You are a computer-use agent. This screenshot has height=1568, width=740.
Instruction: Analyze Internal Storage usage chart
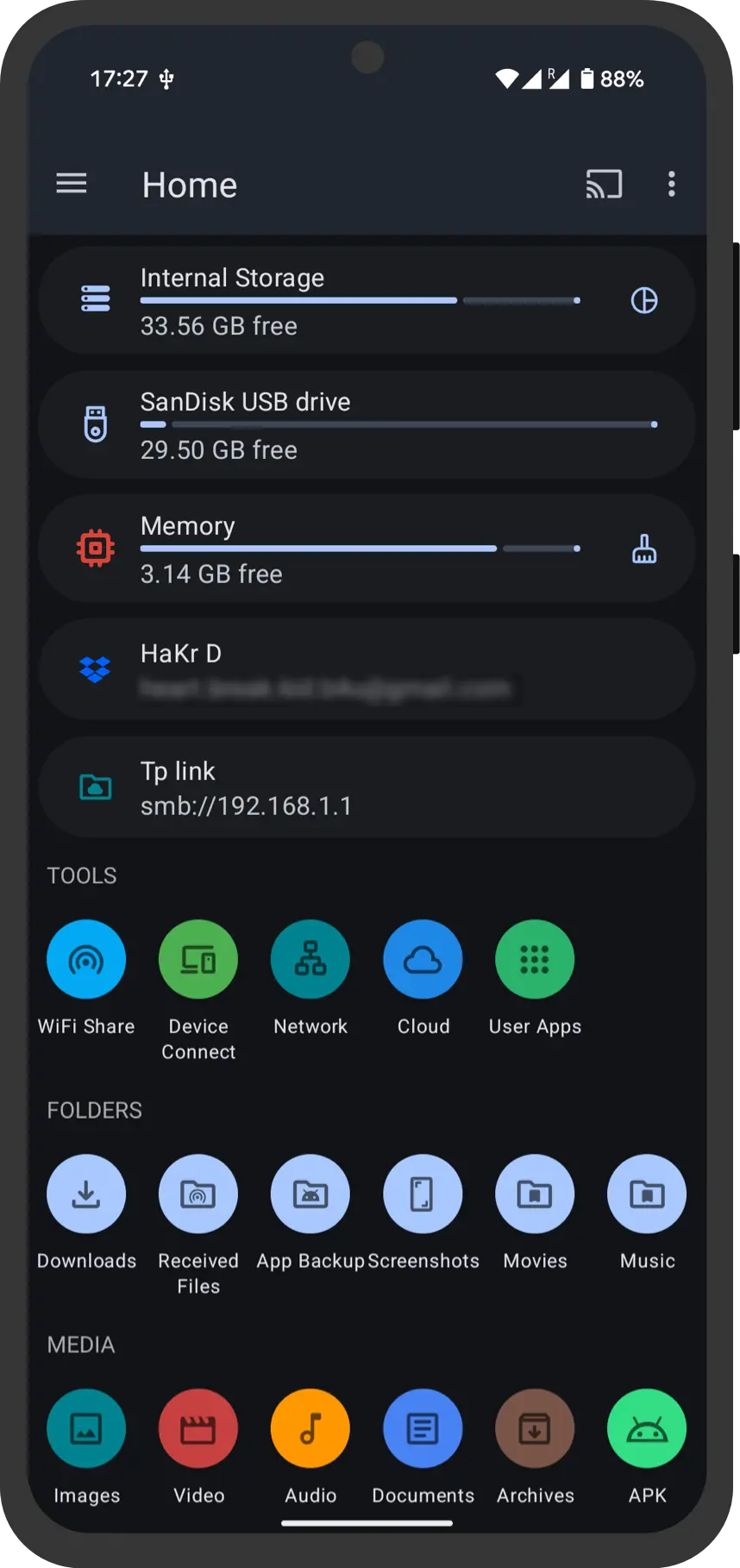click(644, 301)
